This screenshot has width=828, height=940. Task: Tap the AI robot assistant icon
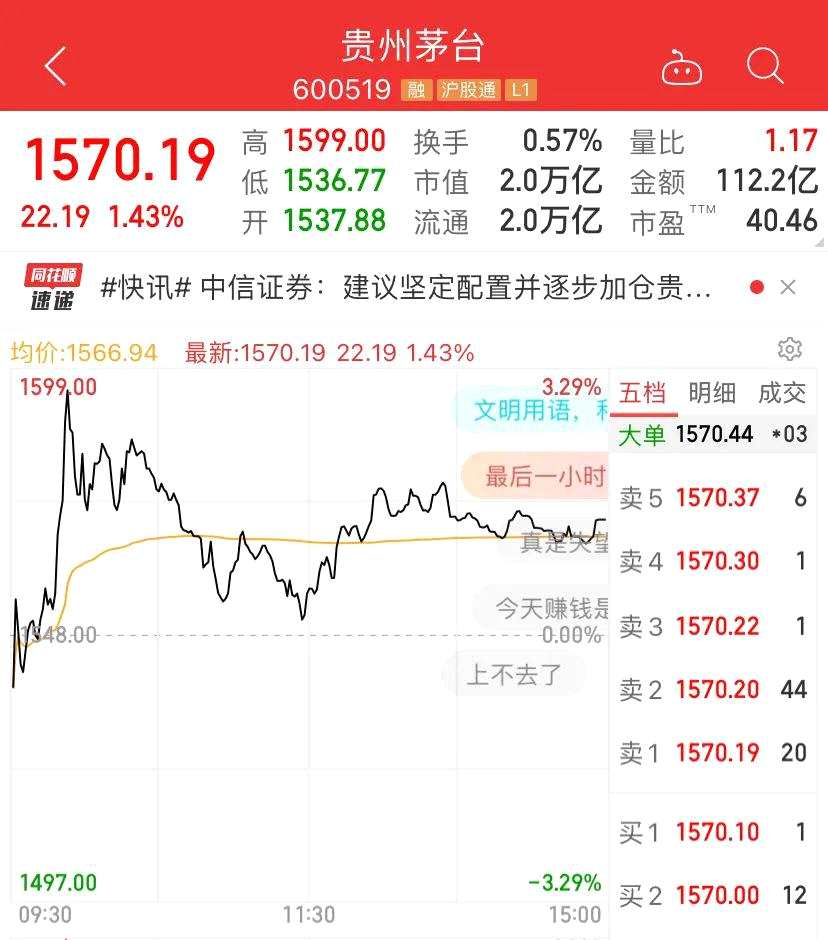coord(682,67)
